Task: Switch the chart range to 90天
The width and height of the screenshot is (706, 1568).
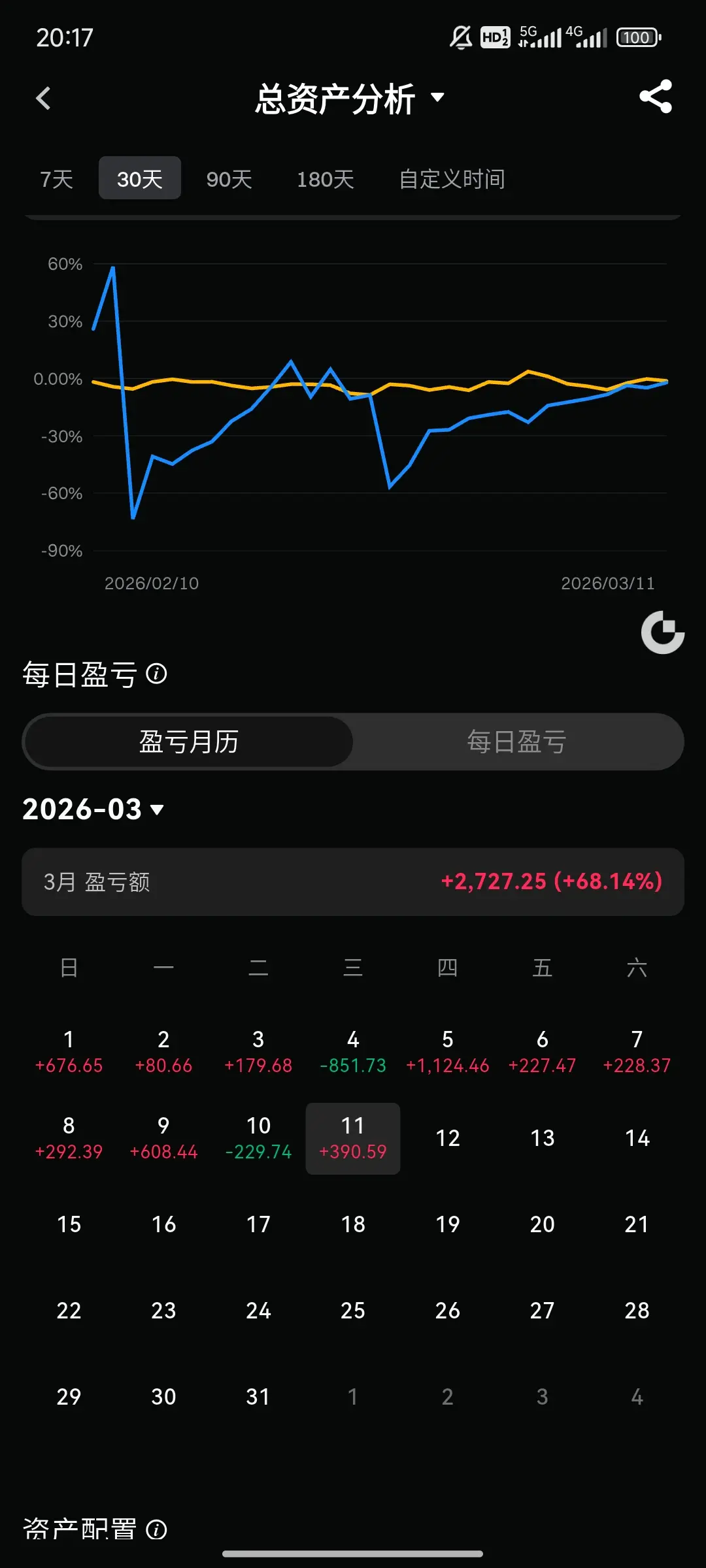Action: 229,178
